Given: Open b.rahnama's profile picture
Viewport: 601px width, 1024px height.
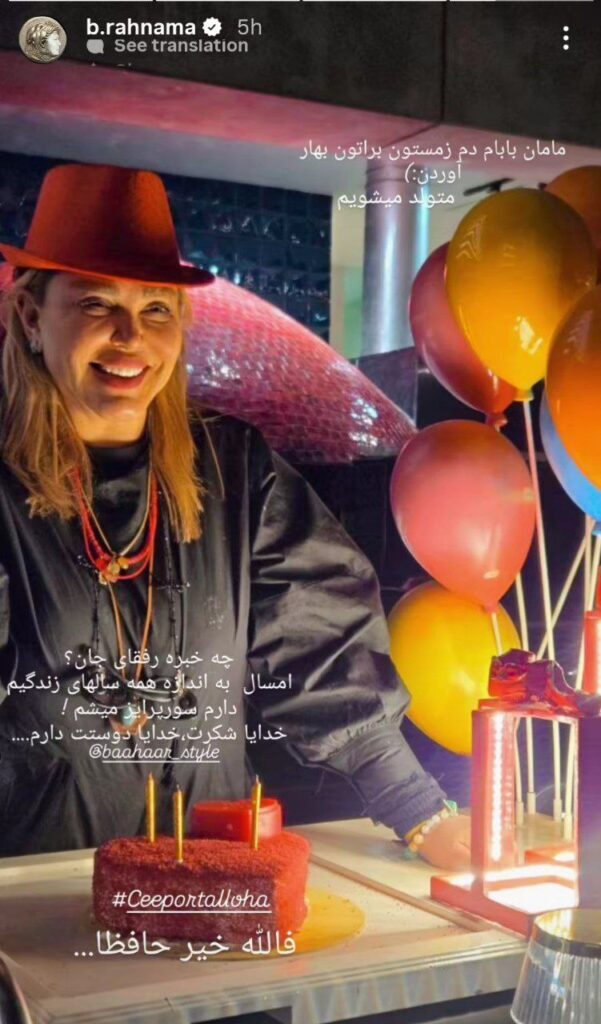Looking at the screenshot, I should tap(42, 39).
